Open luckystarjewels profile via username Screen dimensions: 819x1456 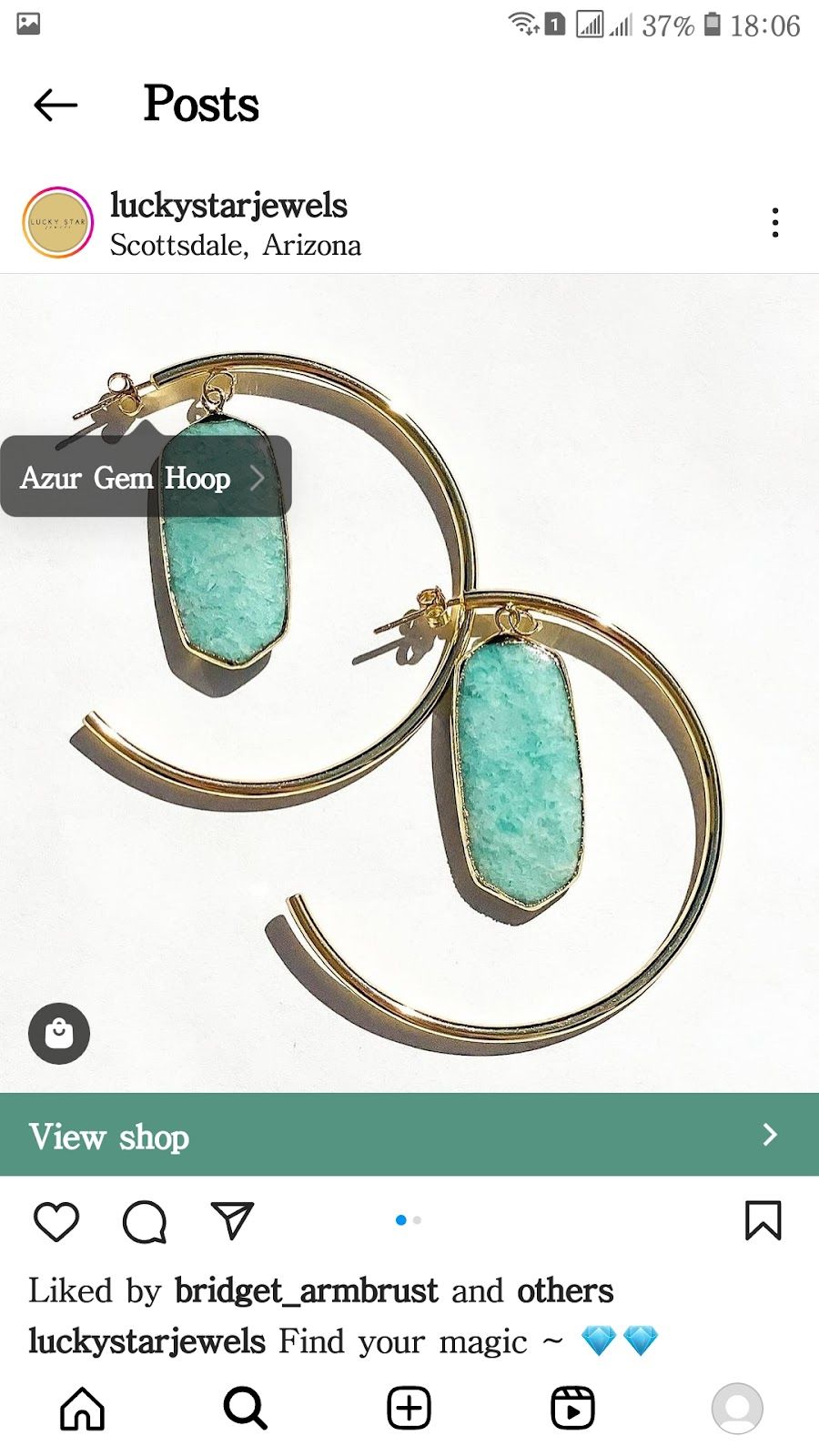point(227,206)
